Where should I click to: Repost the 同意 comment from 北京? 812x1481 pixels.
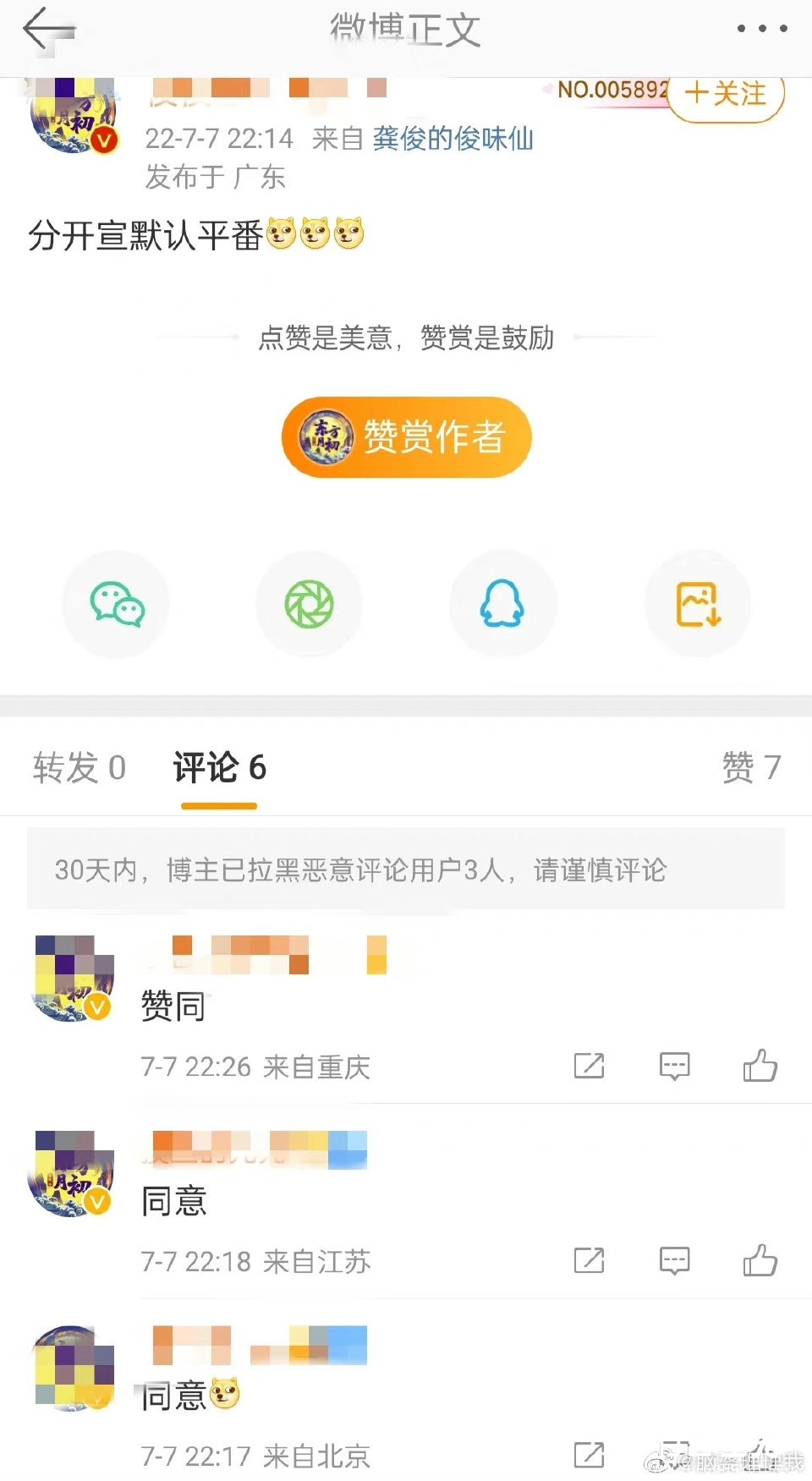tap(589, 1456)
